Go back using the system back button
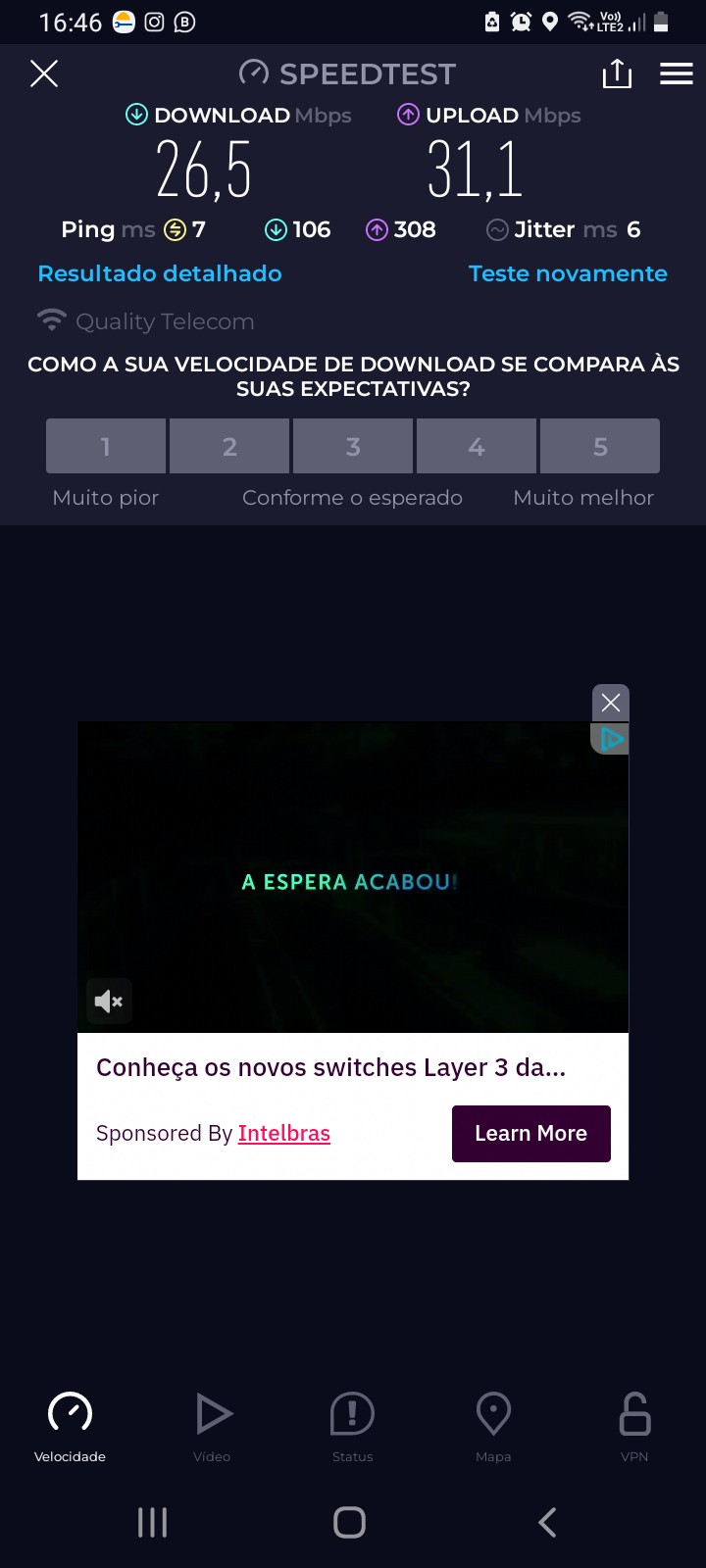The image size is (706, 1568). [547, 1522]
